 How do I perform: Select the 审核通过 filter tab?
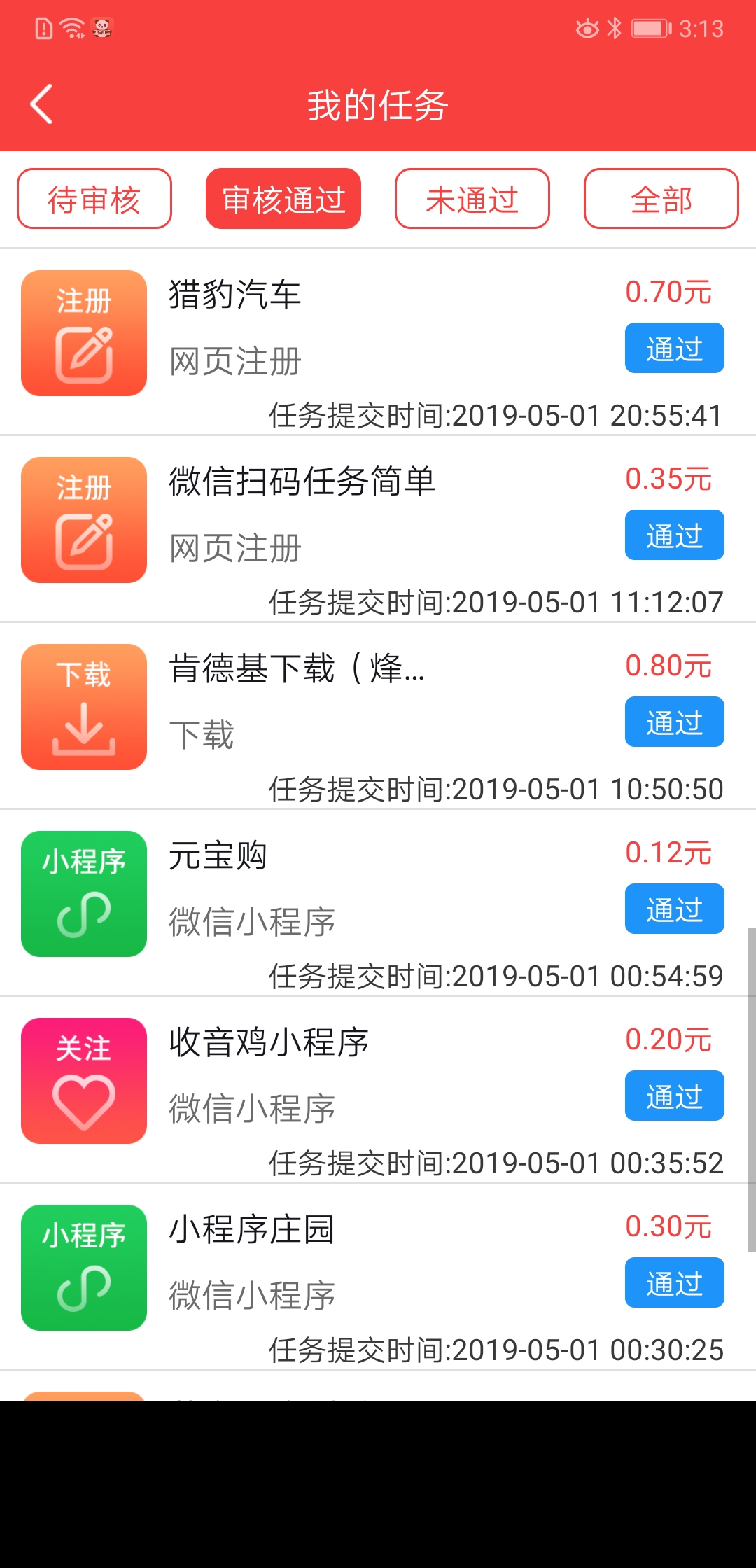click(x=283, y=199)
